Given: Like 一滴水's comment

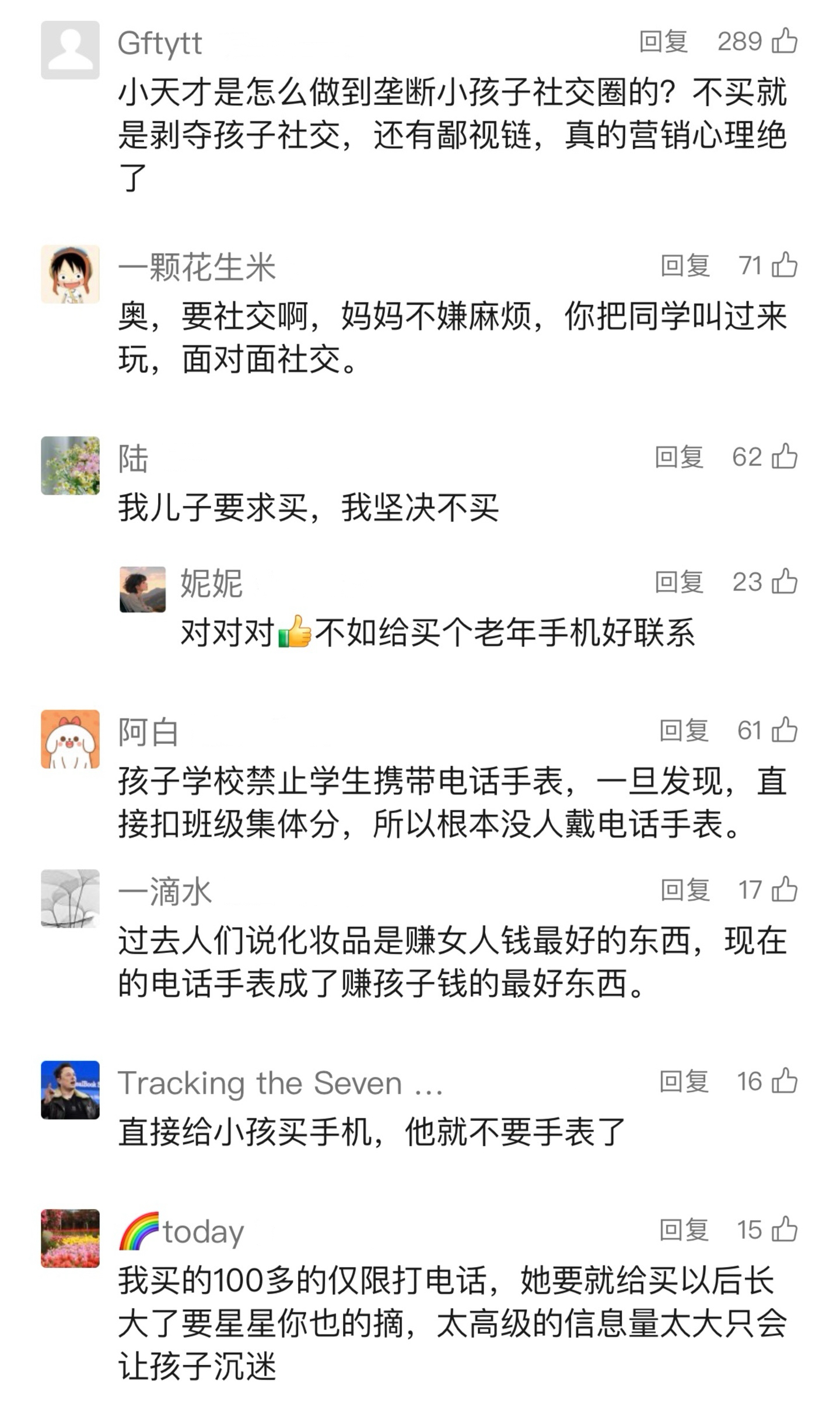Looking at the screenshot, I should tap(784, 890).
